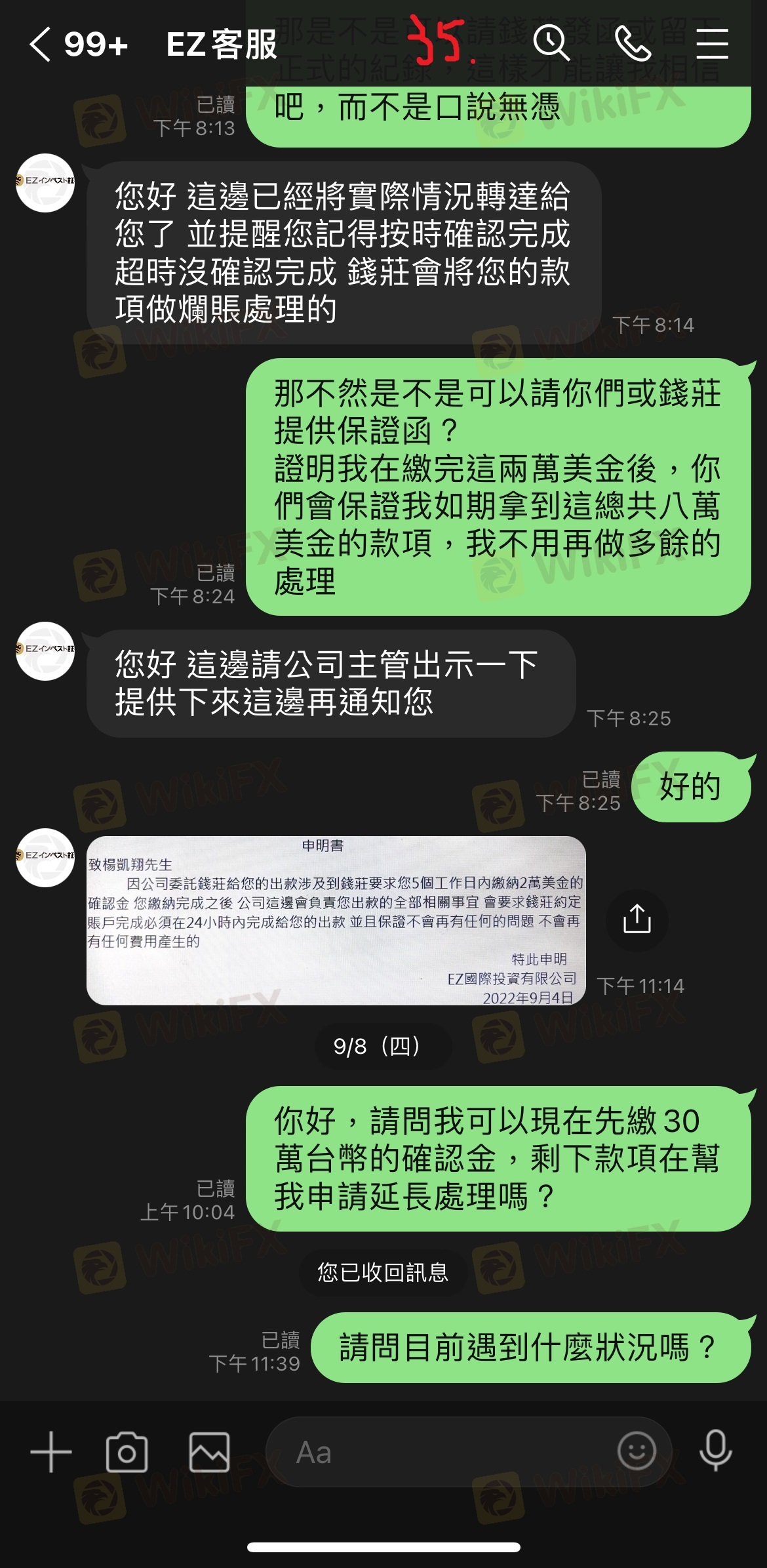Open EZ客服 profile avatar beside 您好 這邊請公司主管

45,651
